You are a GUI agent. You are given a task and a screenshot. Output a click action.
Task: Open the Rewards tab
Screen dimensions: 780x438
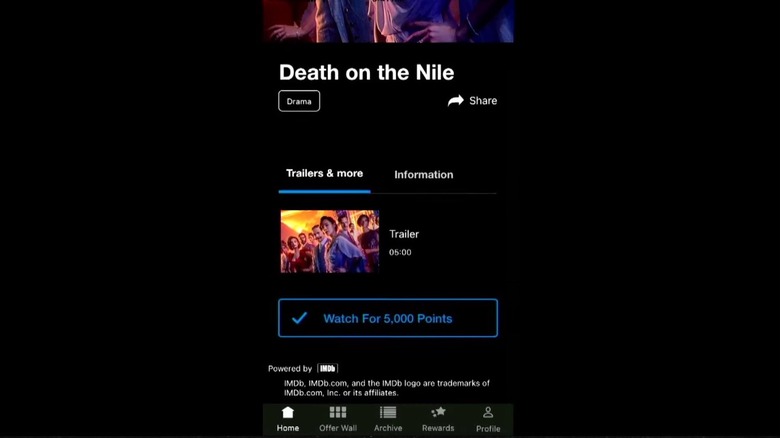(438, 419)
